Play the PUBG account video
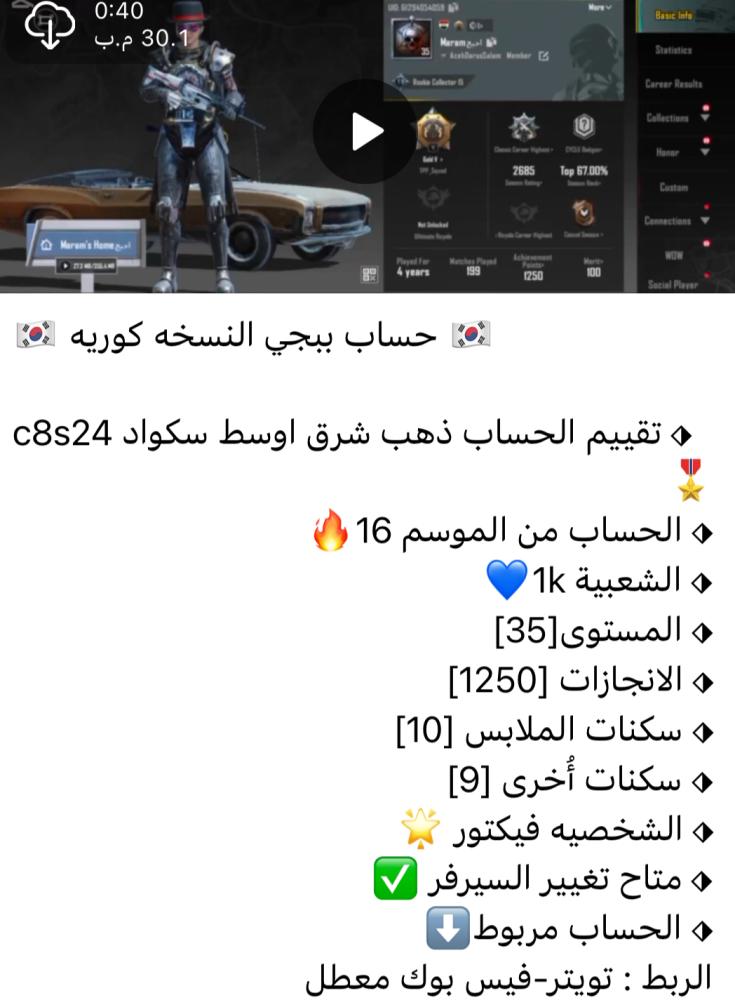 click(x=367, y=131)
